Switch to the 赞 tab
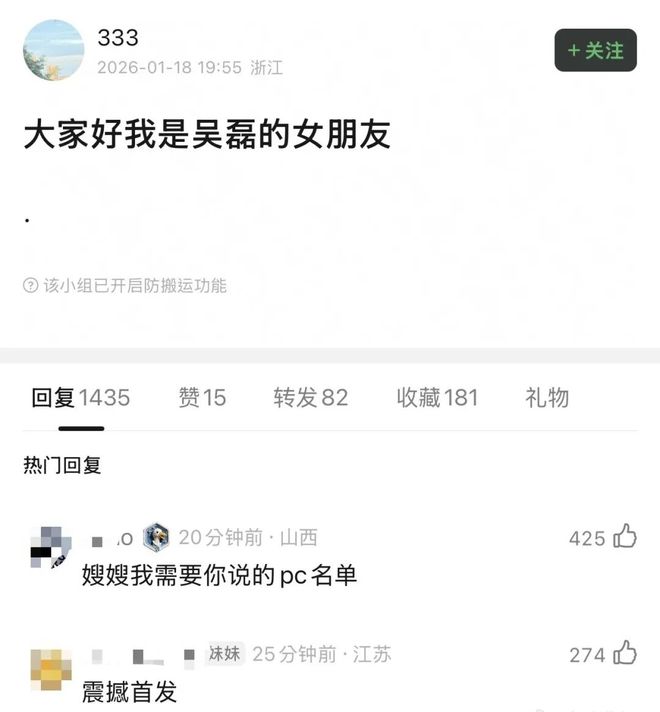Screen dimensions: 660x712 pyautogui.click(x=202, y=397)
